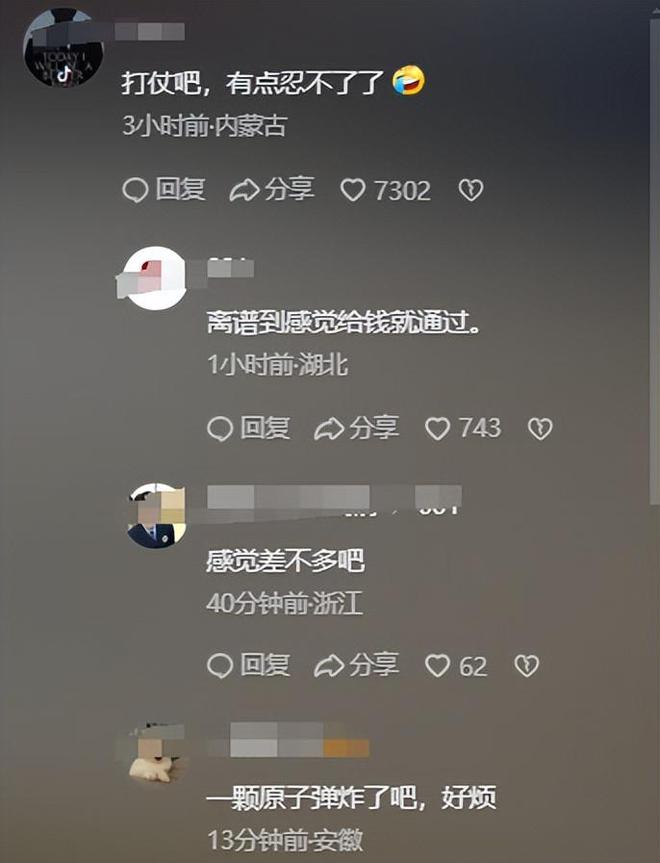Viewport: 660px width, 863px height.
Task: Share the comment from 浙江
Action: [356, 665]
